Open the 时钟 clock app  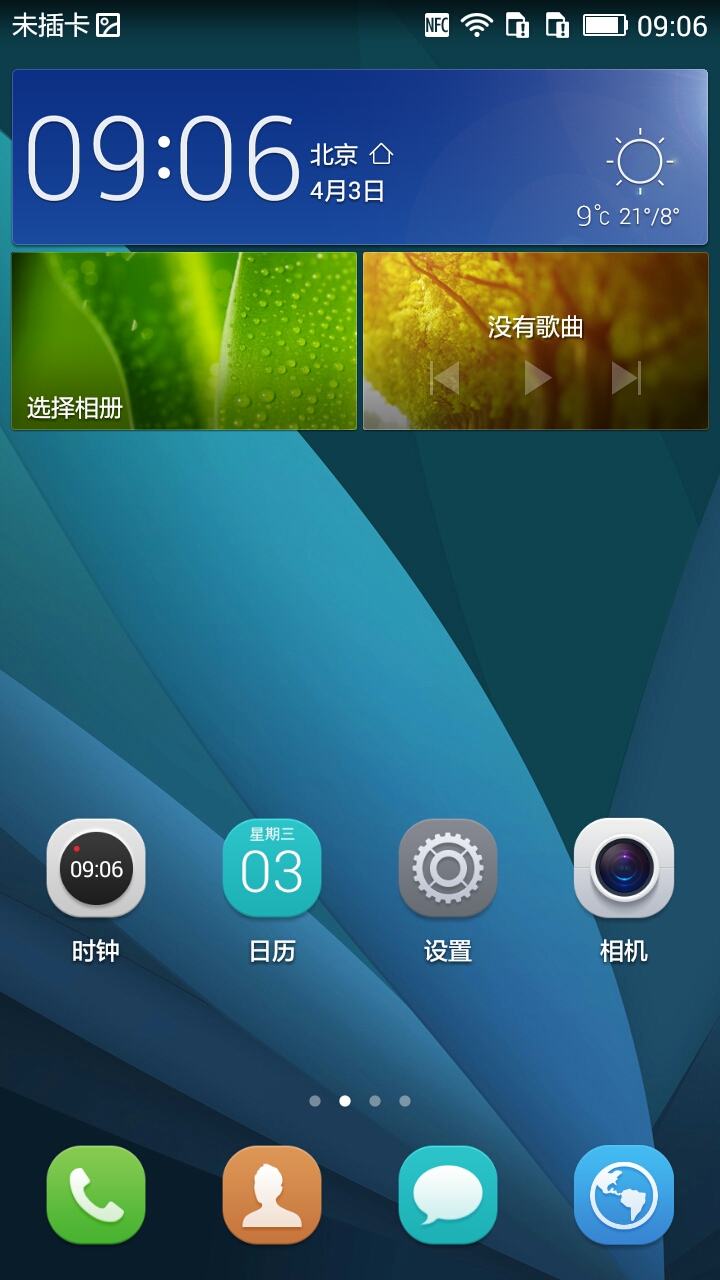(96, 868)
